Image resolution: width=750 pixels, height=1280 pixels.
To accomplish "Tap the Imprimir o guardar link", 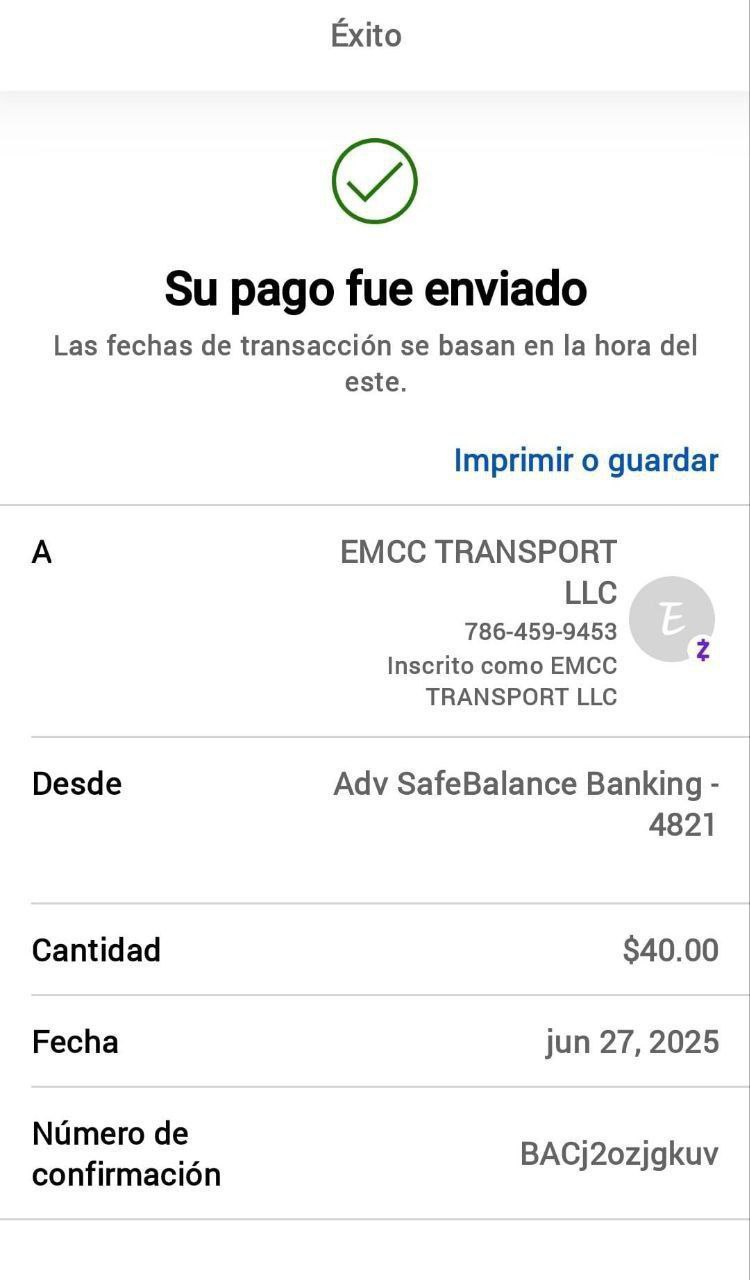I will 586,460.
